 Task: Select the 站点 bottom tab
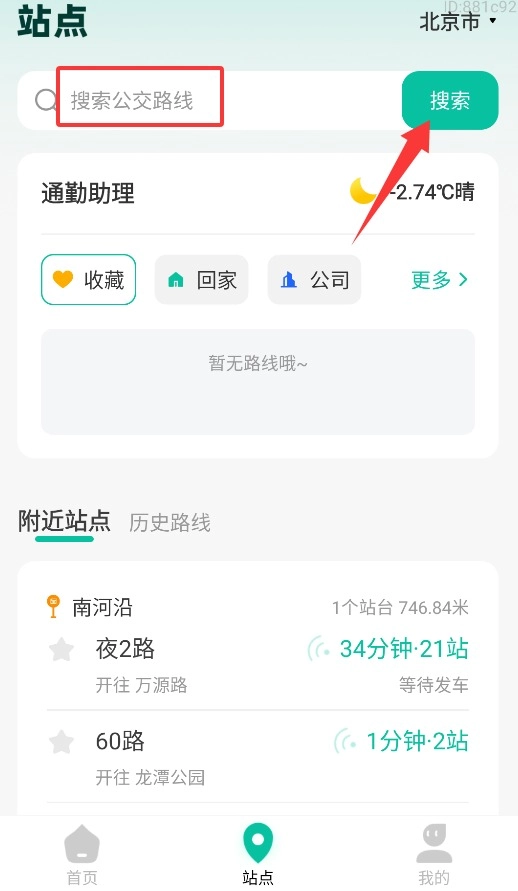coord(258,854)
